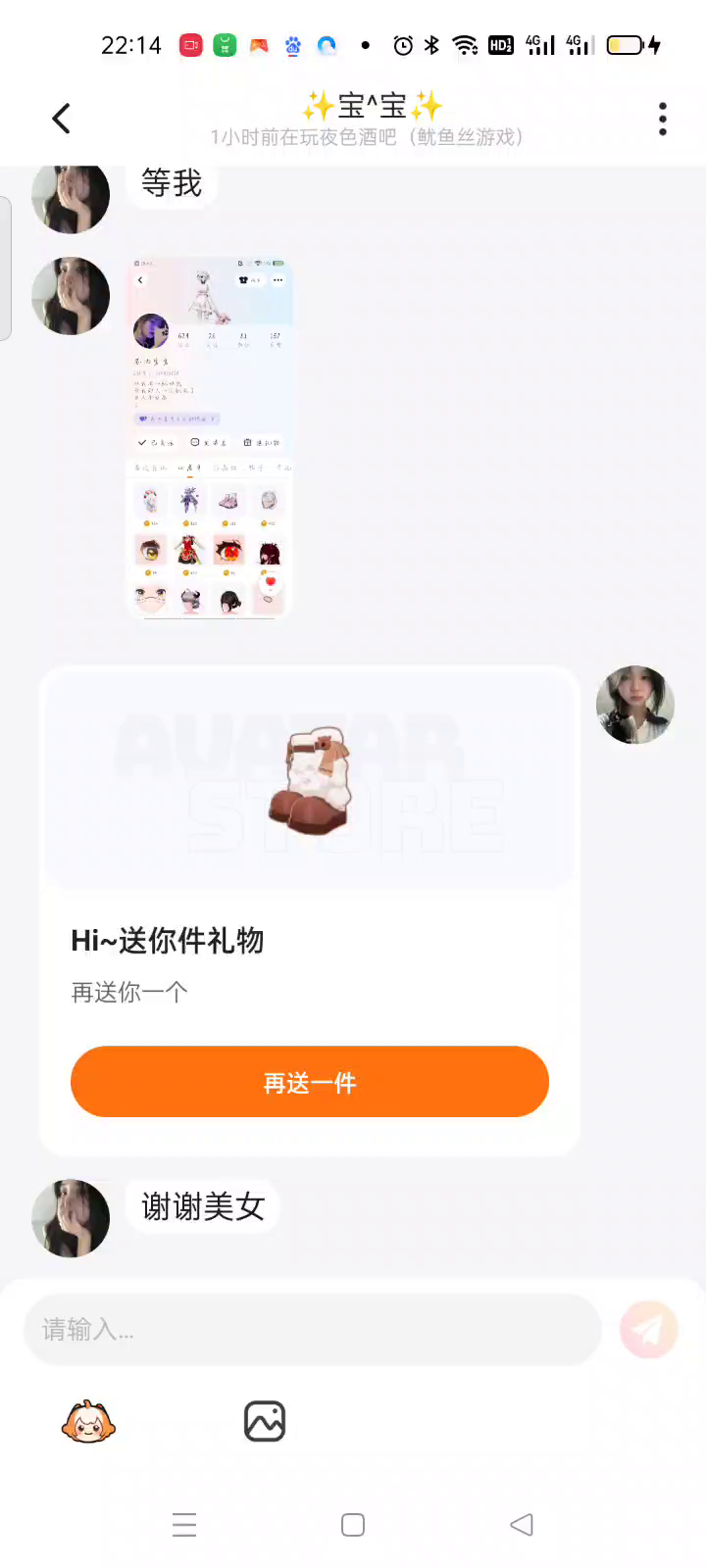
Task: Open system recent apps menu
Action: [x=184, y=1525]
